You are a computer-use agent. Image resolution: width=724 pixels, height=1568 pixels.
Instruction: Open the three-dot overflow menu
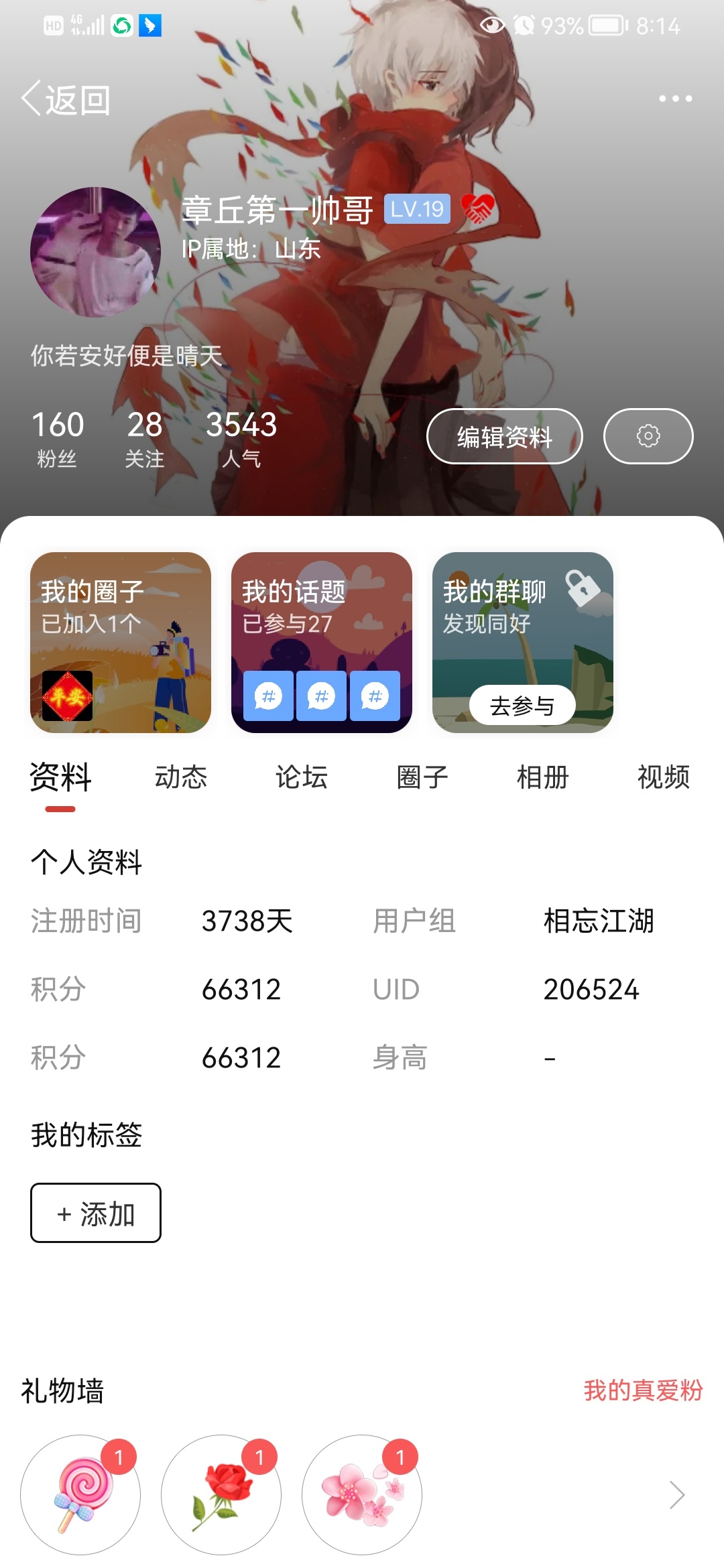click(674, 99)
